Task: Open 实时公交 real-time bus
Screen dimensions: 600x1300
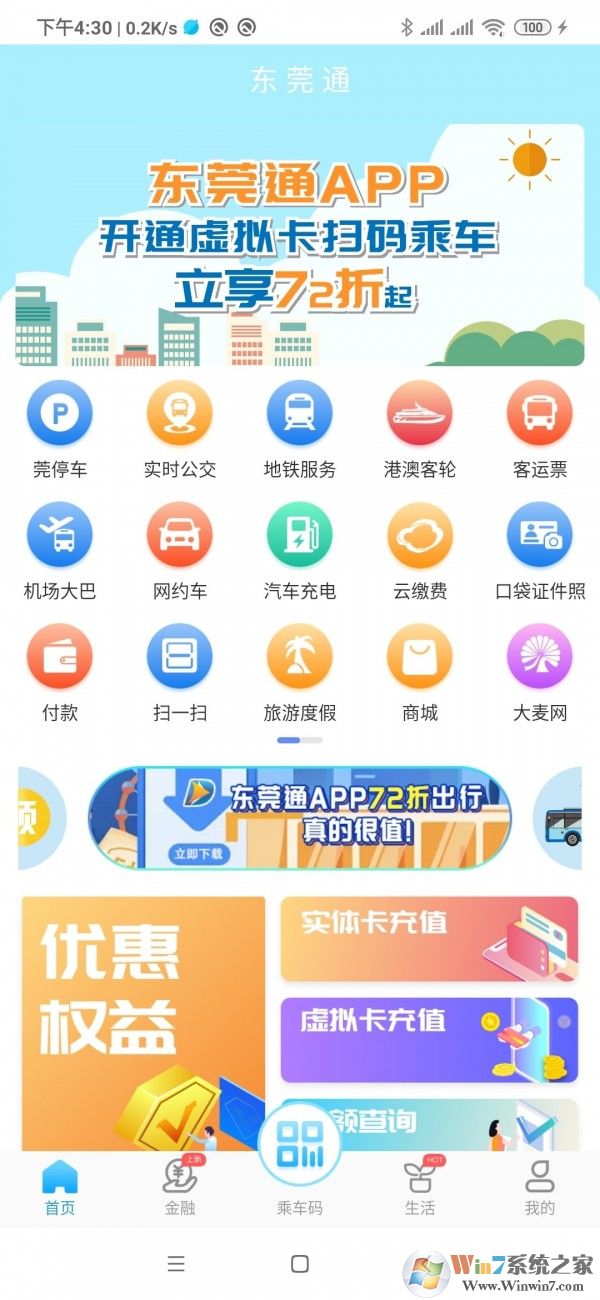Action: 180,414
